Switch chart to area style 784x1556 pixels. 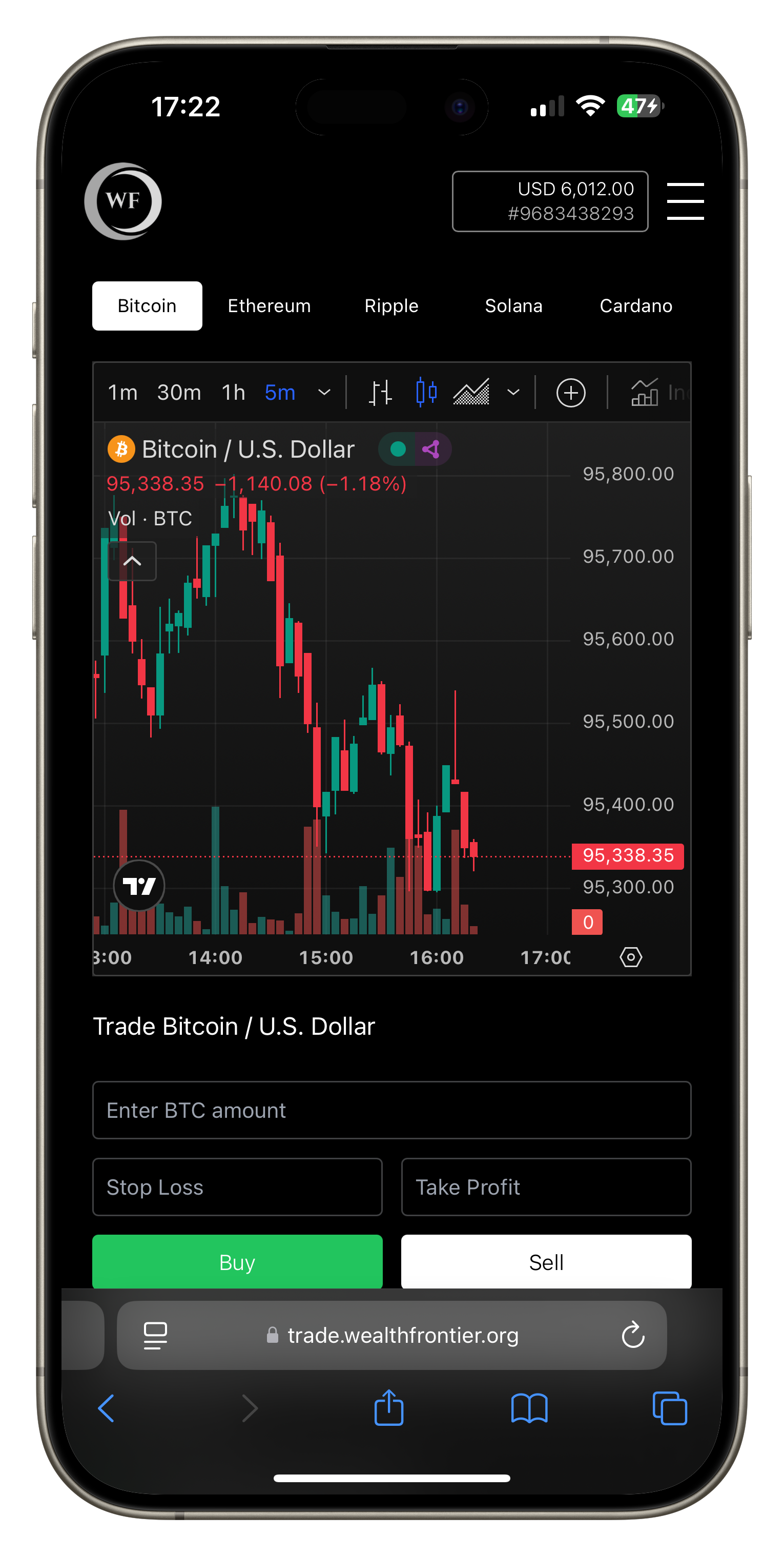click(471, 393)
